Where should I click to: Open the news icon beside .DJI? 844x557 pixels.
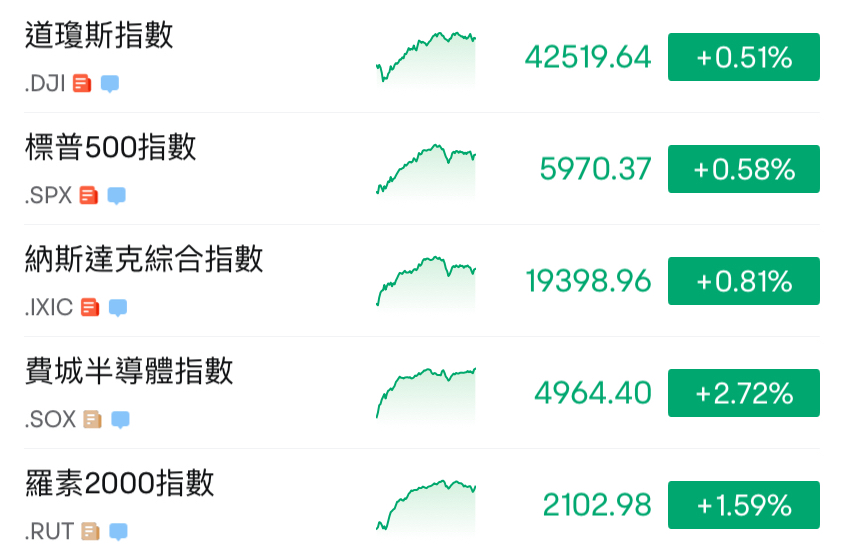point(82,84)
